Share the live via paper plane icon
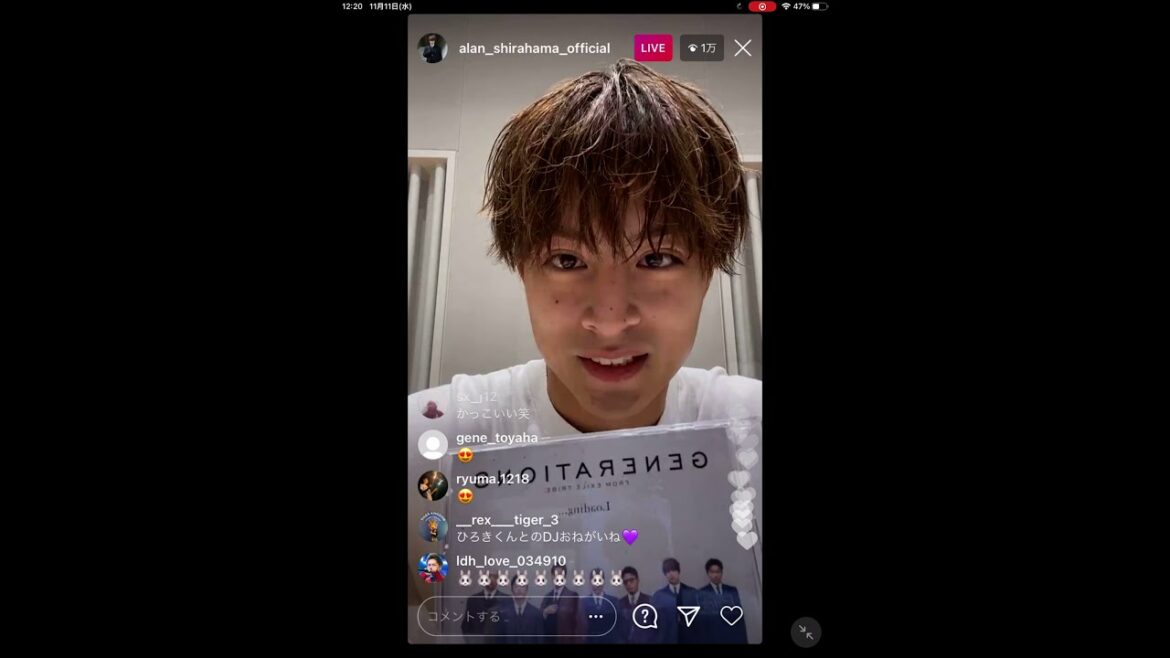 (x=689, y=616)
